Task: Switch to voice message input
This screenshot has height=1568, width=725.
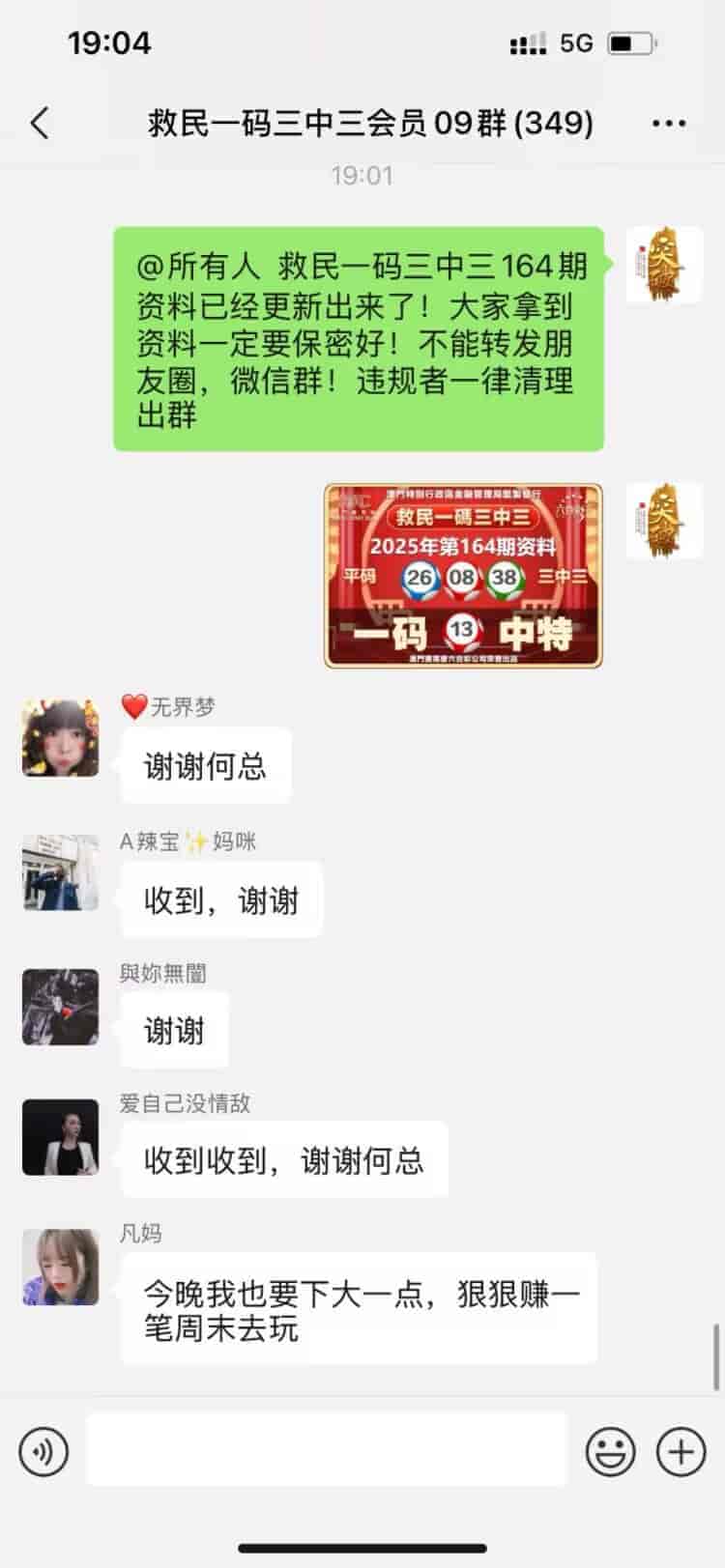Action: coord(43,1451)
